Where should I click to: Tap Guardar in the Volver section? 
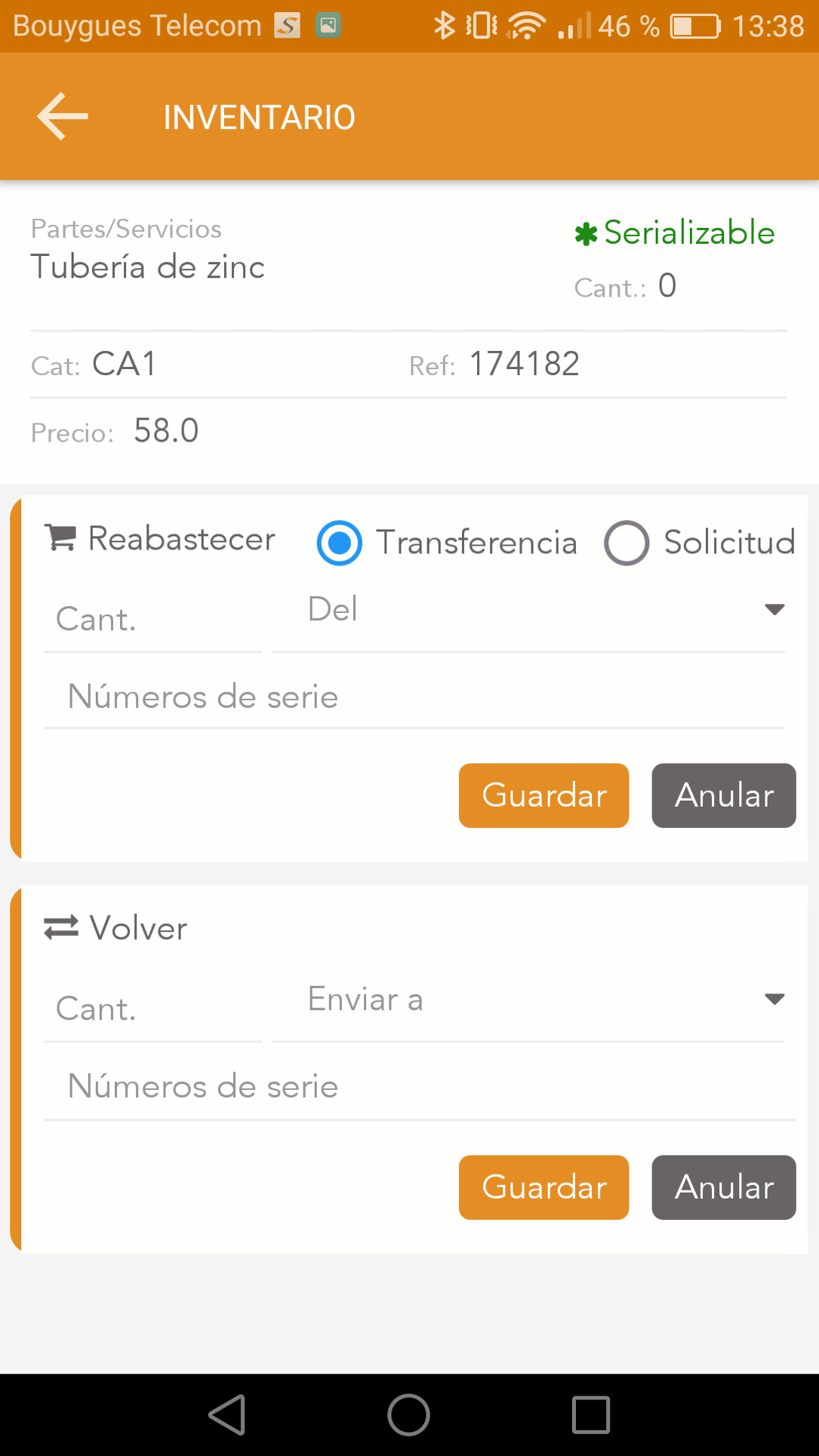coord(543,1187)
